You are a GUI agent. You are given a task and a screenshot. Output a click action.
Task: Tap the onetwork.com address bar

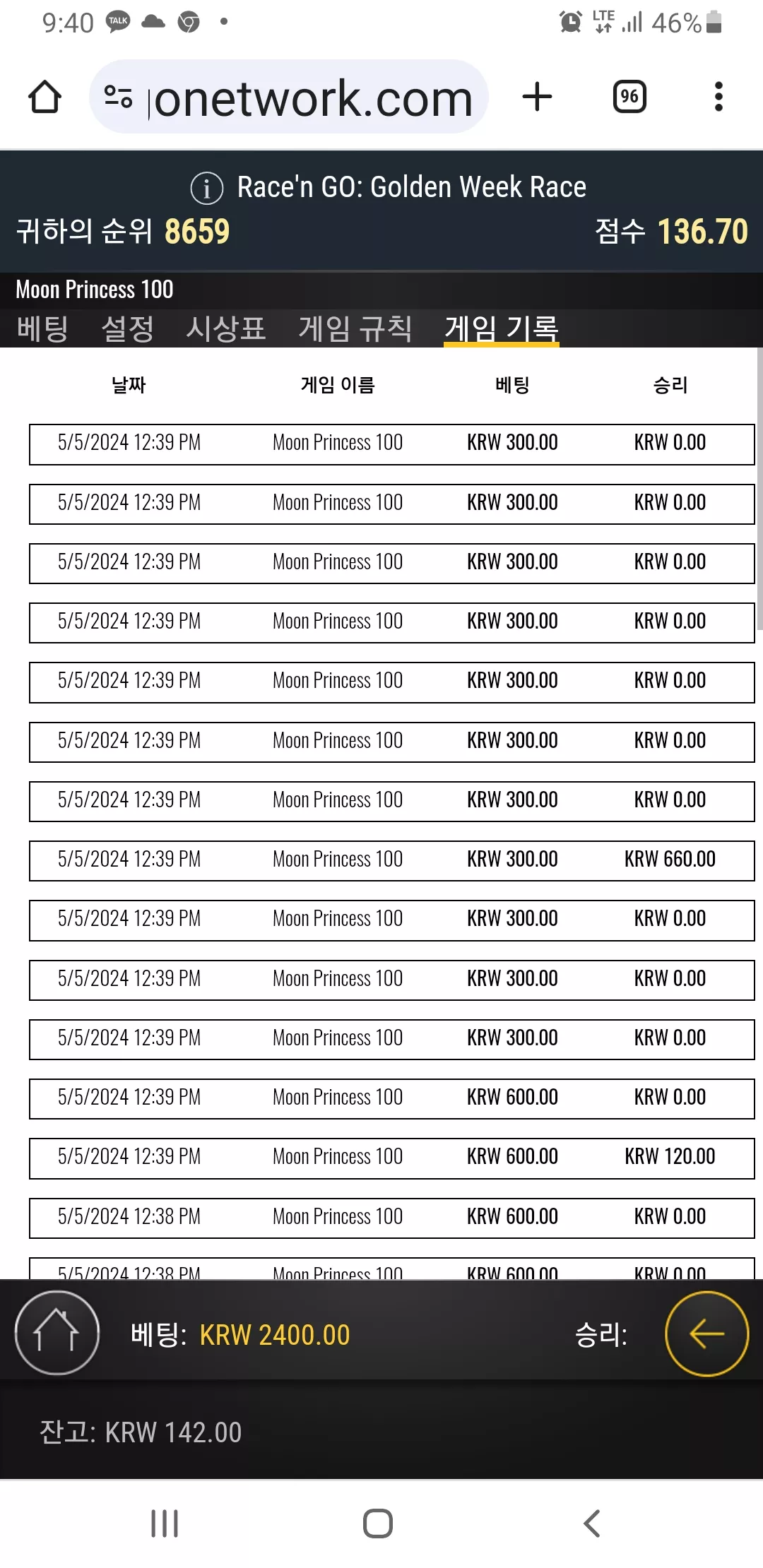point(289,97)
